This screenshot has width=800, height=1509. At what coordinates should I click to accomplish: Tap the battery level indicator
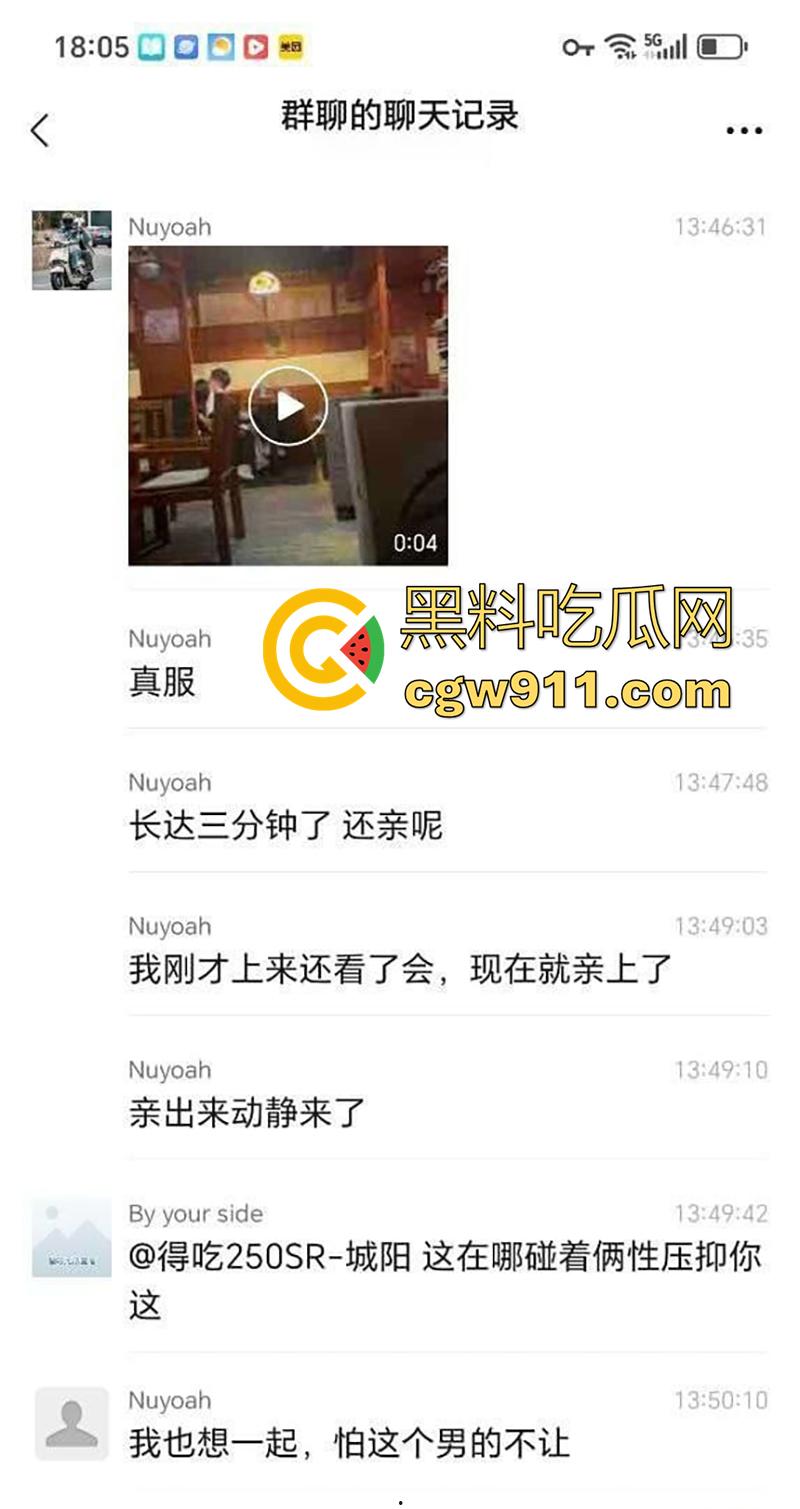point(718,44)
